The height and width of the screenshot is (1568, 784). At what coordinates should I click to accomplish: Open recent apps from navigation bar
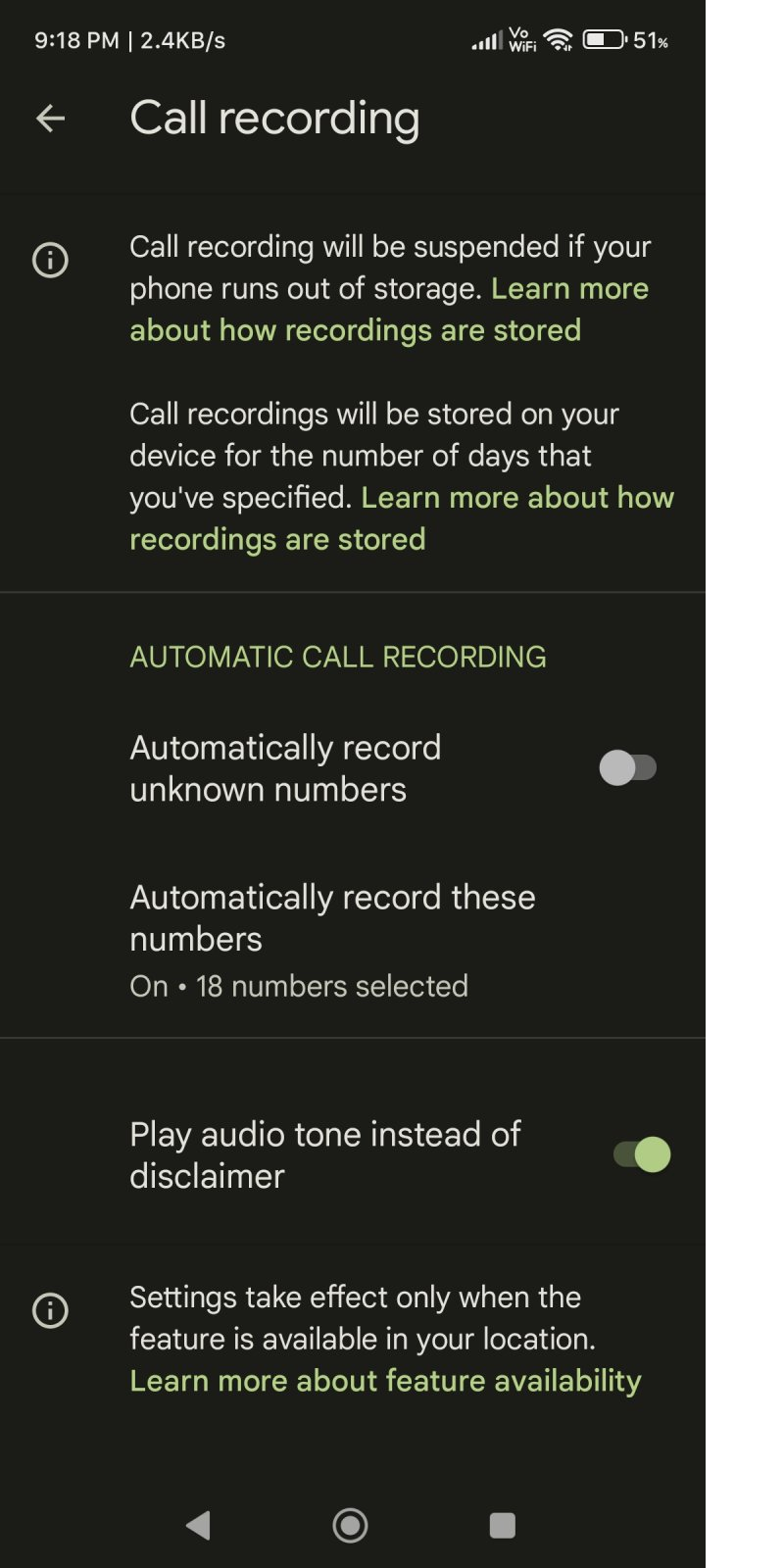pos(502,1525)
